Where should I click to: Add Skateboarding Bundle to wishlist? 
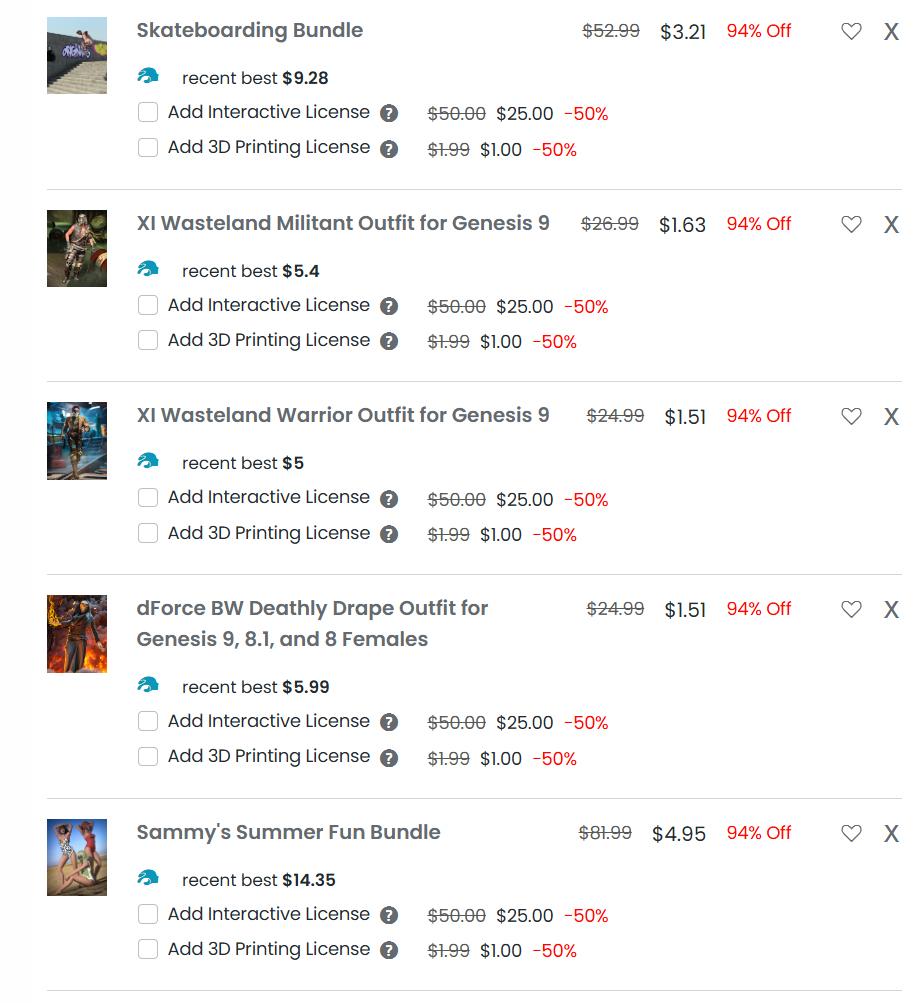coord(851,32)
